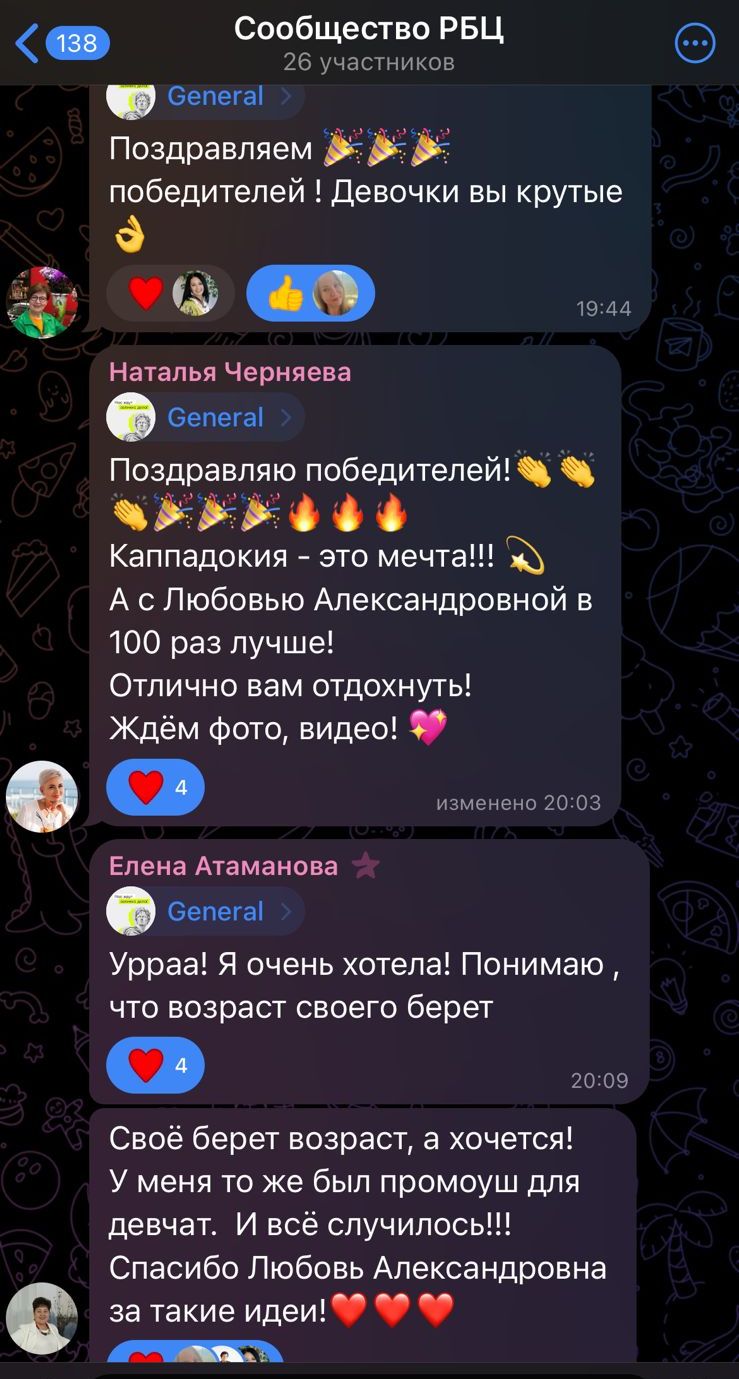Open Наталья Черняева's profile by her name
The width and height of the screenshot is (739, 1379).
pyautogui.click(x=230, y=372)
